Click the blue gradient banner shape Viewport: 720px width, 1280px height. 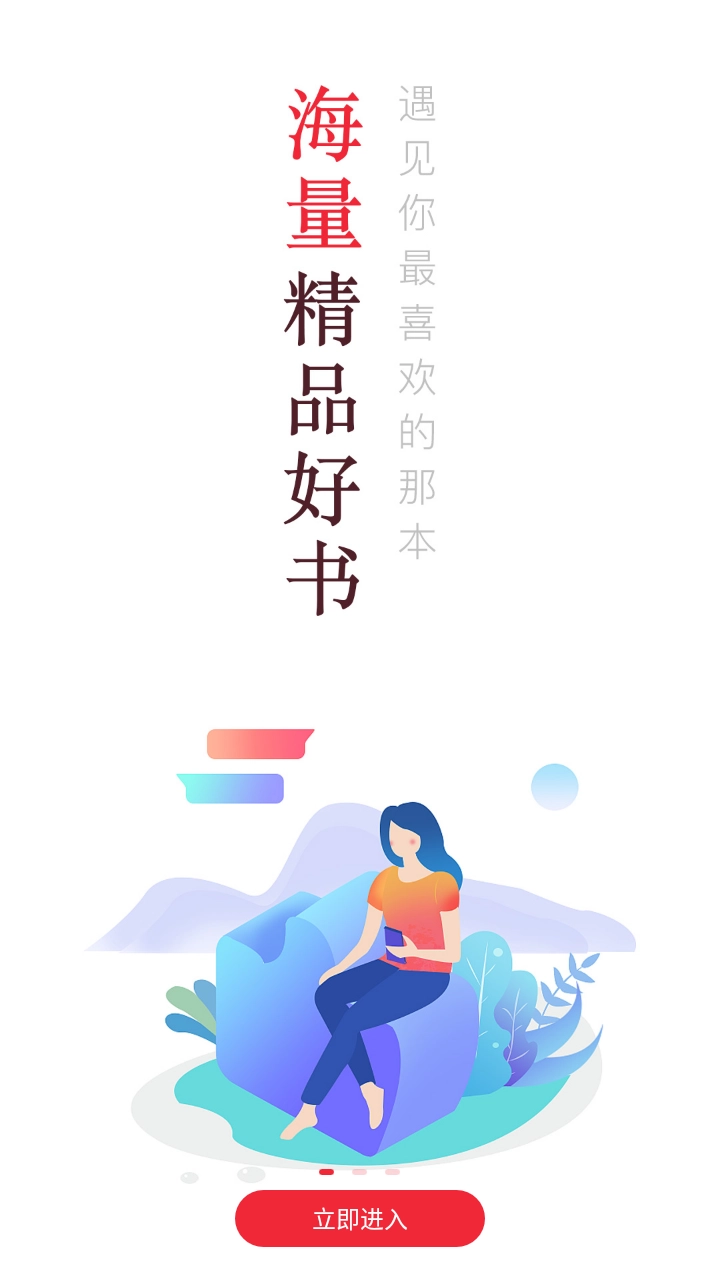(x=230, y=788)
